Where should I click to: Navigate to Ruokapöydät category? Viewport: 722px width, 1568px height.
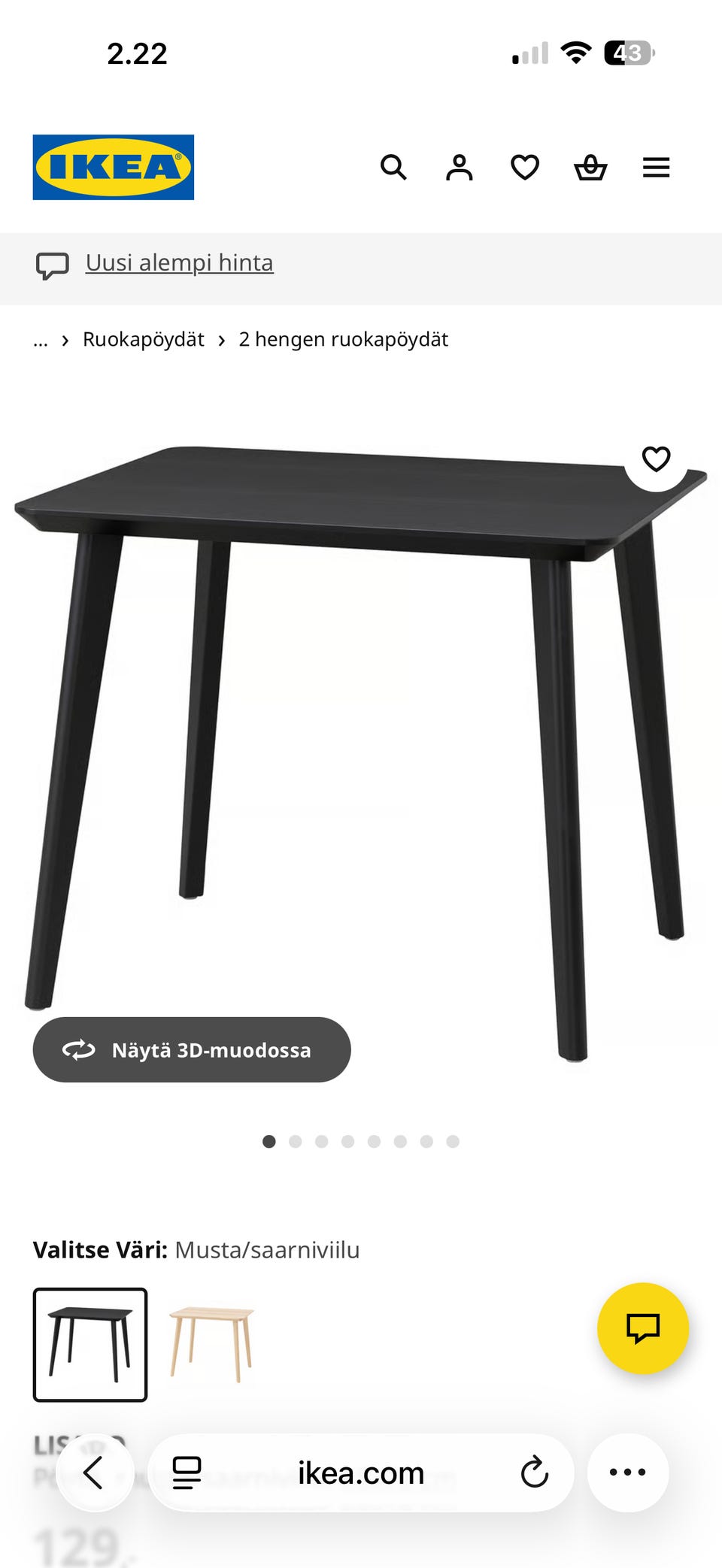coord(143,339)
